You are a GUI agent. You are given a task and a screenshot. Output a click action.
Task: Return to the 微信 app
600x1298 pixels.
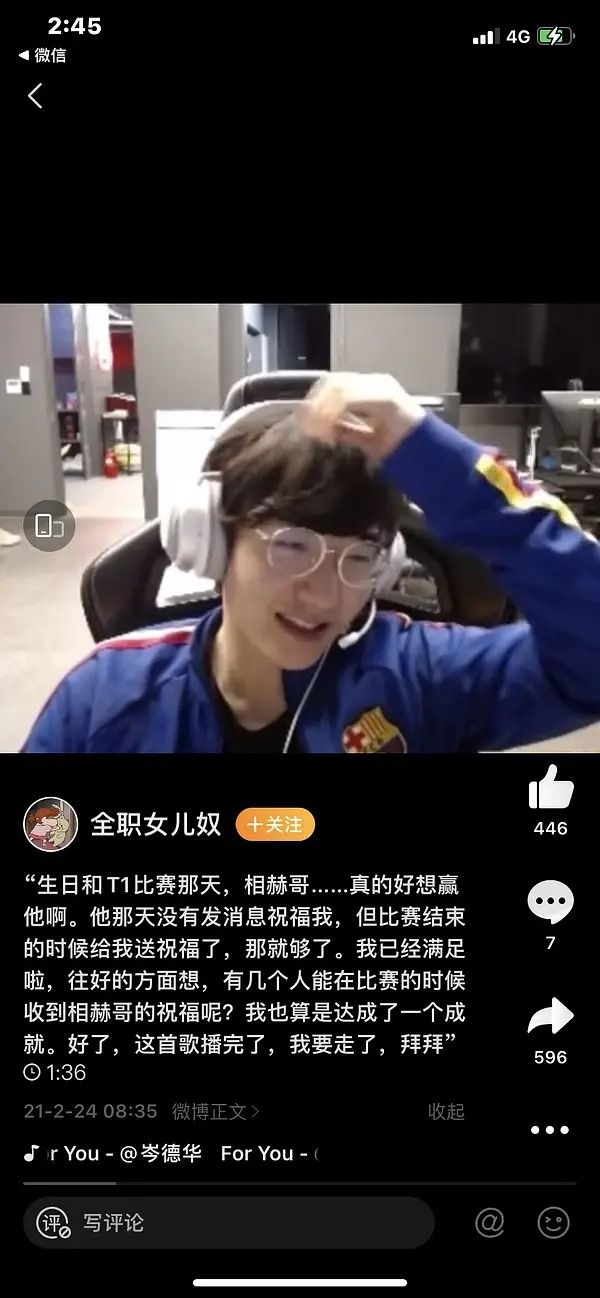(x=43, y=56)
